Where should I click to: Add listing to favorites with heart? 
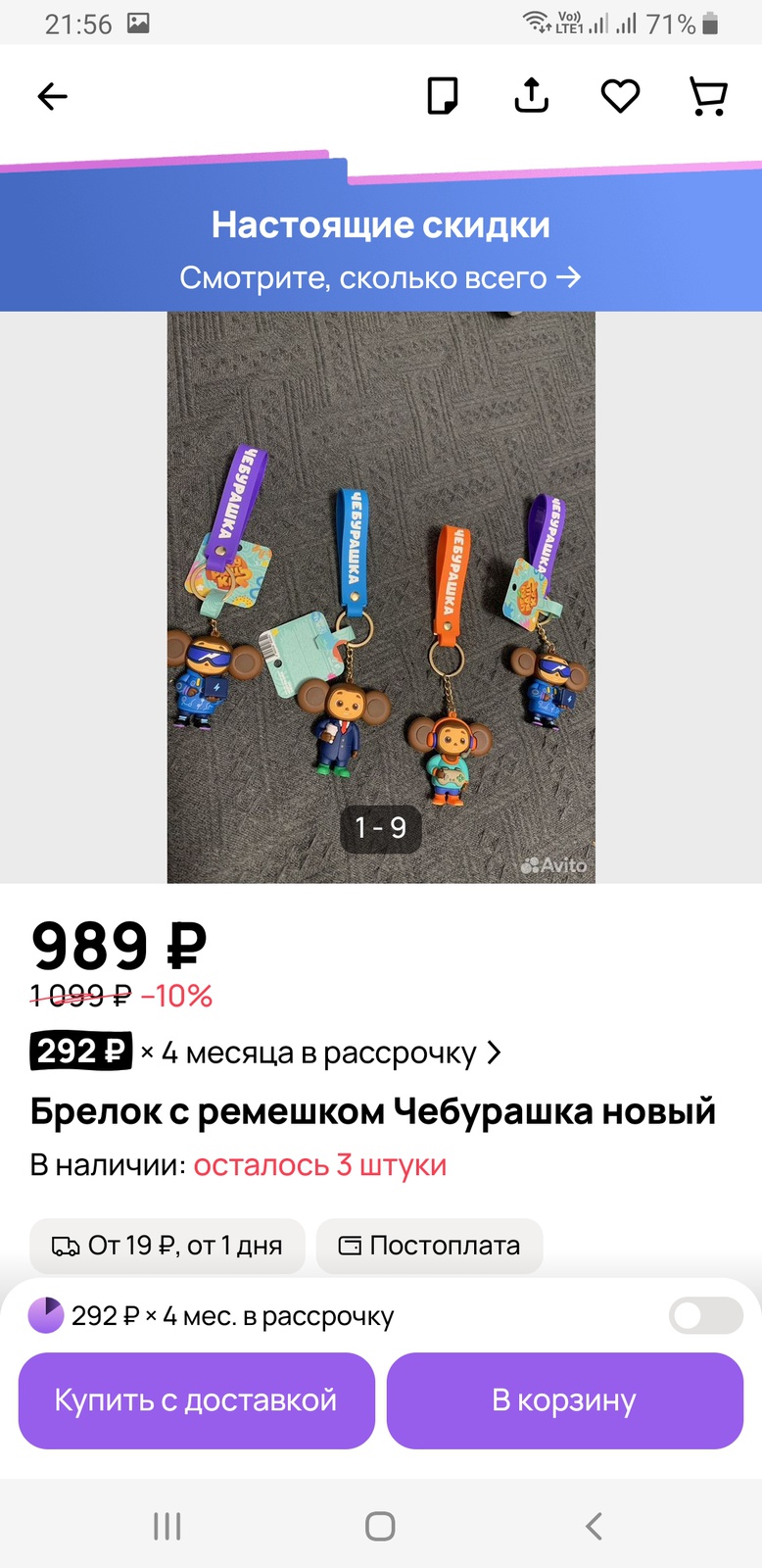click(x=620, y=96)
